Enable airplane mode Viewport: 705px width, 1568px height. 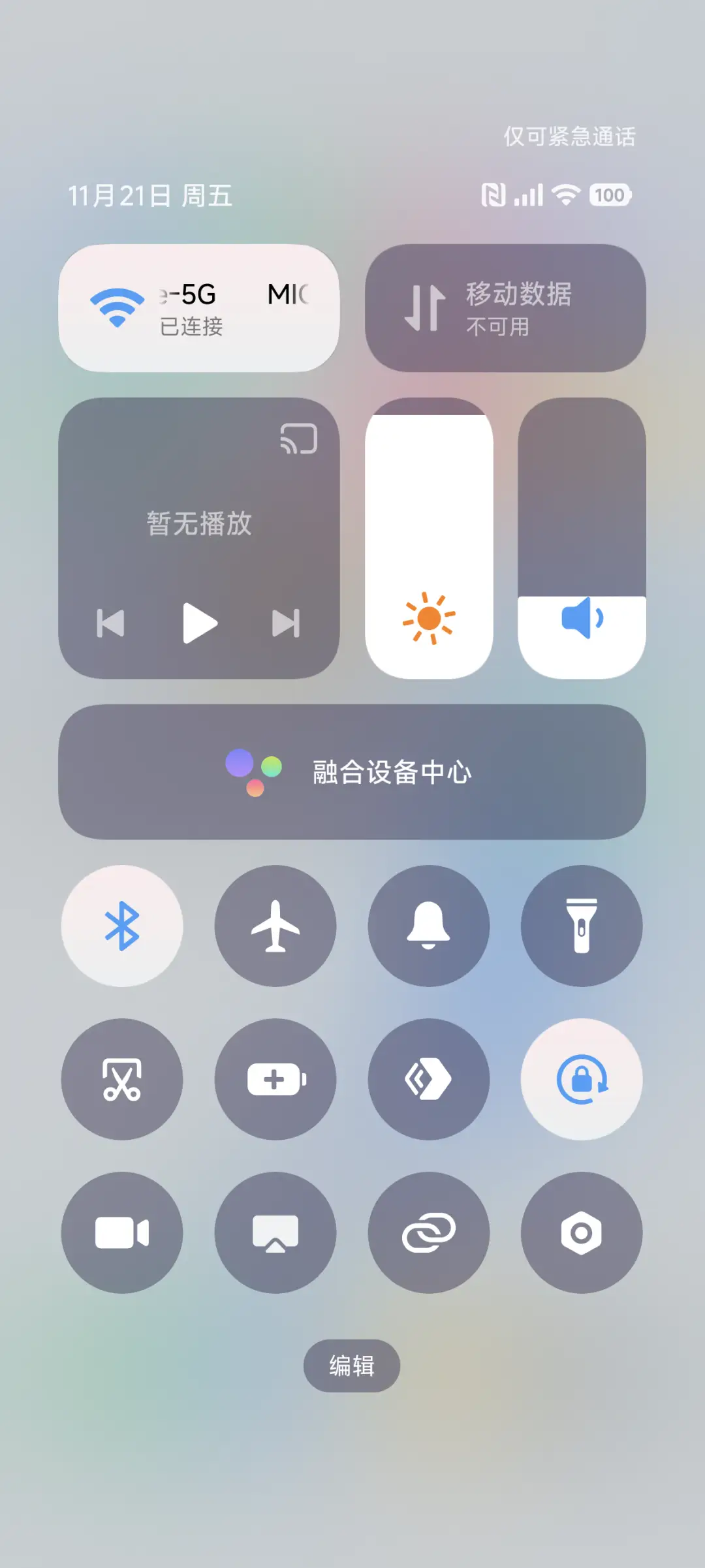(x=275, y=926)
